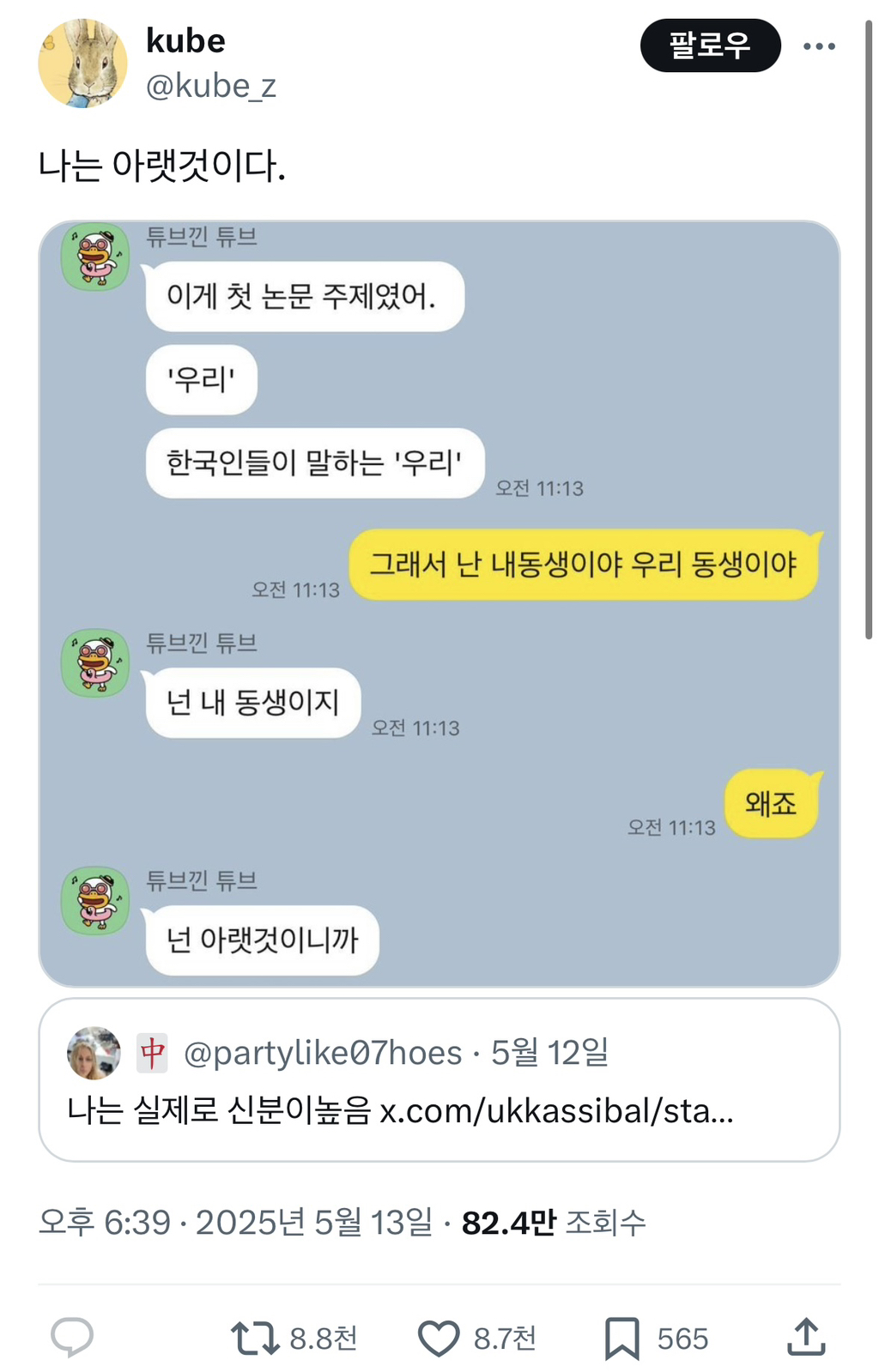Open the @kube_z profile handle

[210, 86]
